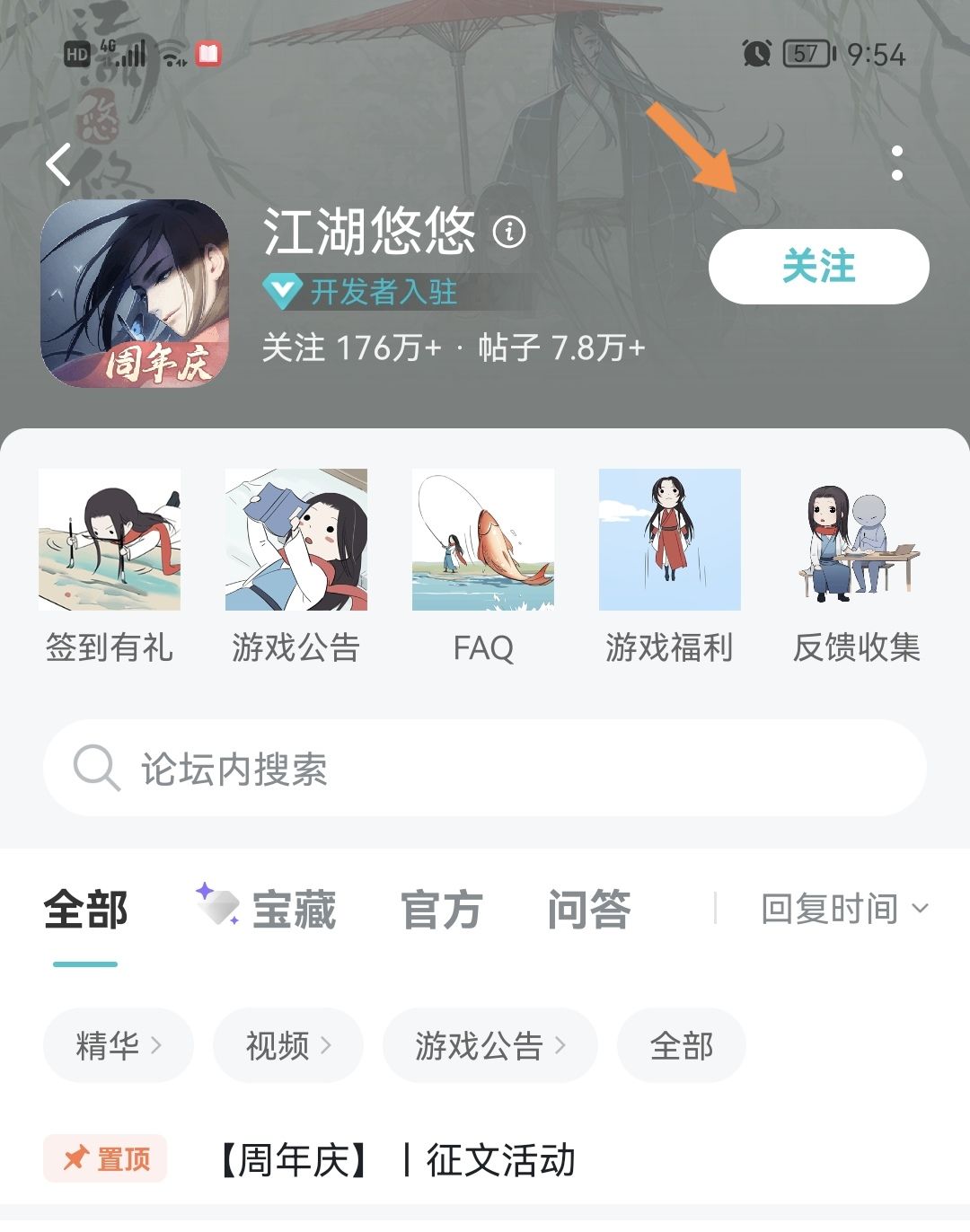Viewport: 970px width, 1232px height.
Task: Switch to the 问答 tab
Action: 588,910
